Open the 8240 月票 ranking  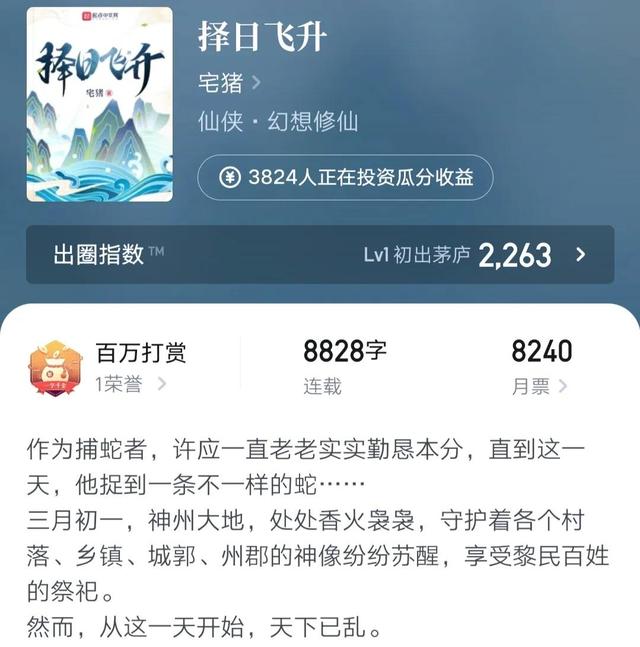pyautogui.click(x=541, y=368)
